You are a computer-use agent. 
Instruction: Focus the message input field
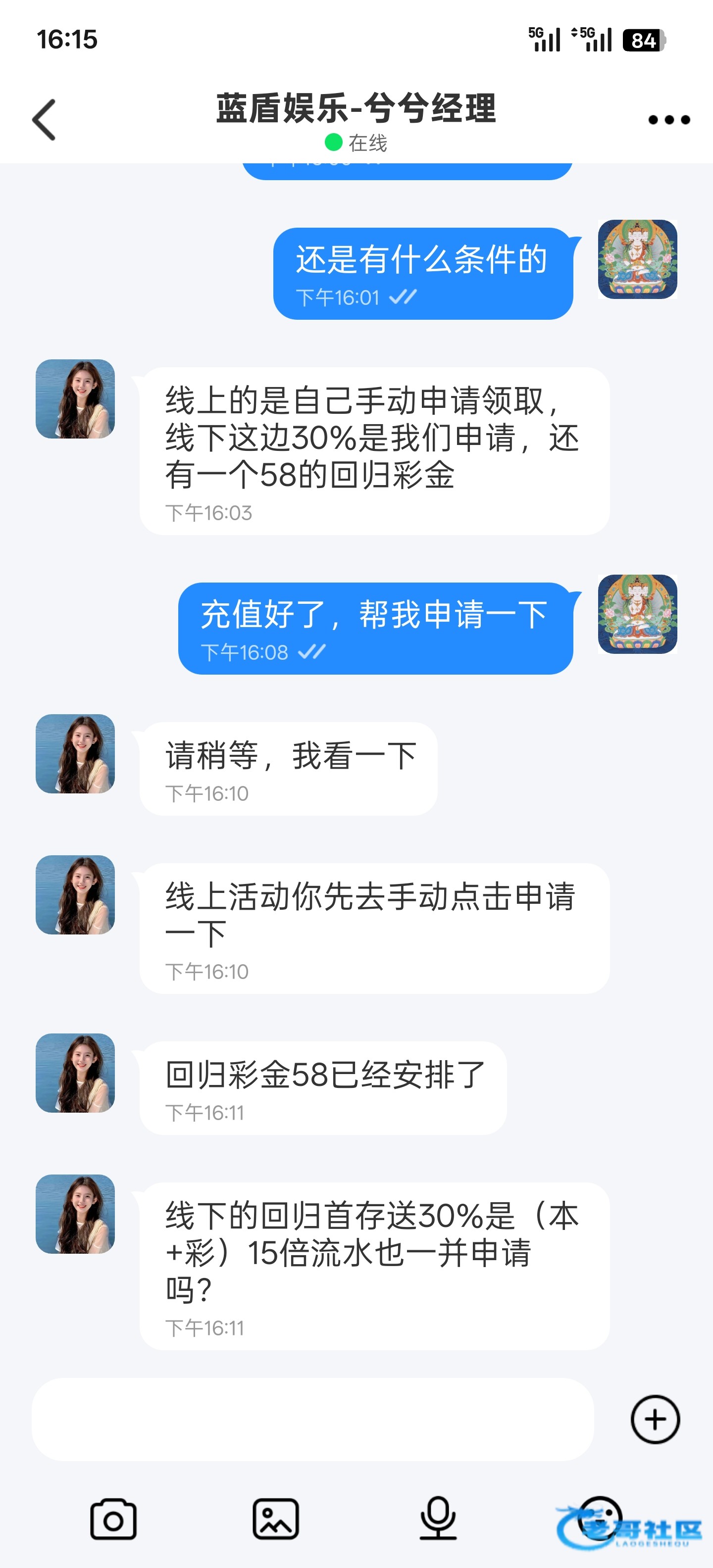point(312,1419)
